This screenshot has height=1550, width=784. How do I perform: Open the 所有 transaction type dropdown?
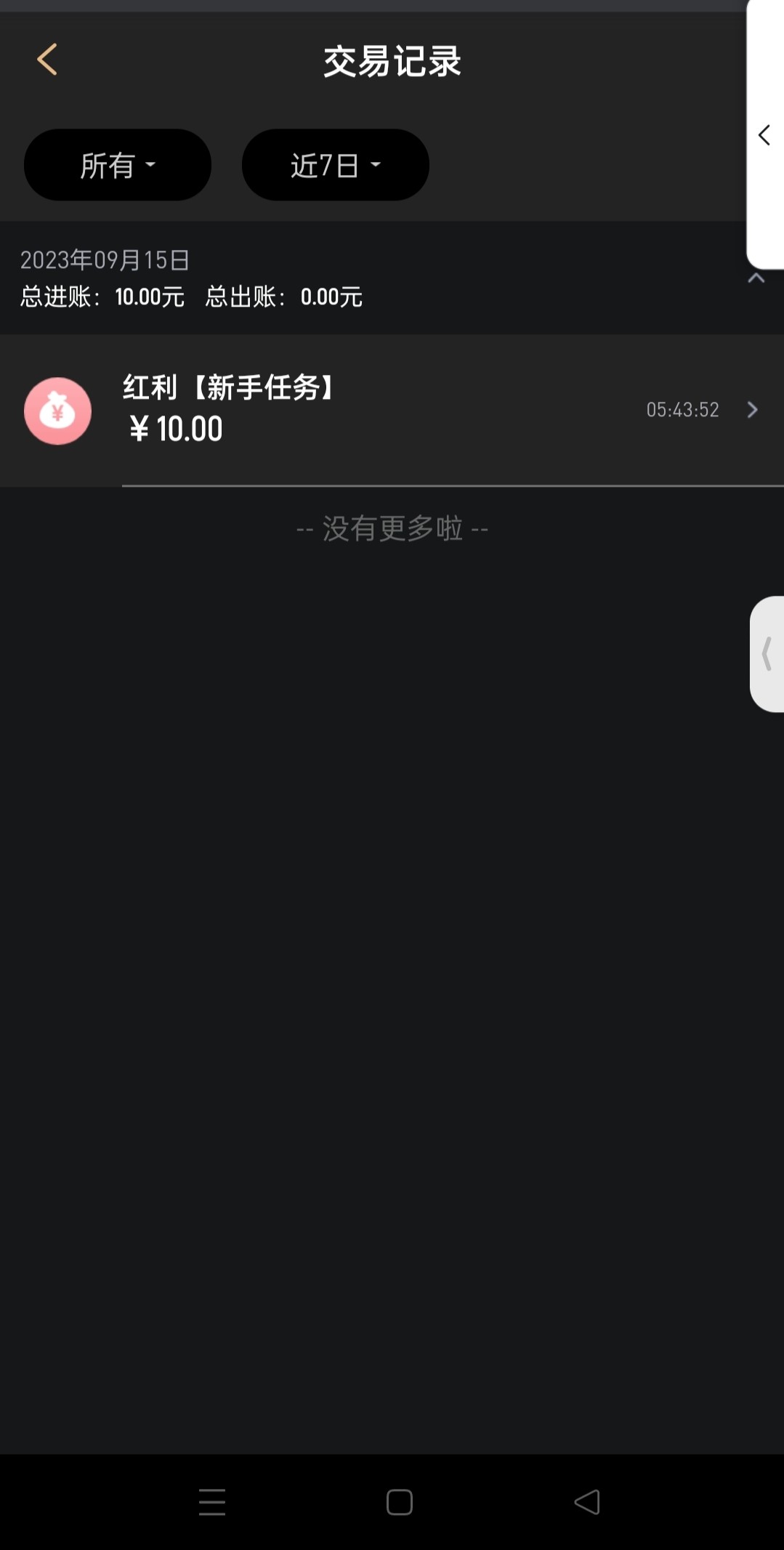tap(118, 165)
